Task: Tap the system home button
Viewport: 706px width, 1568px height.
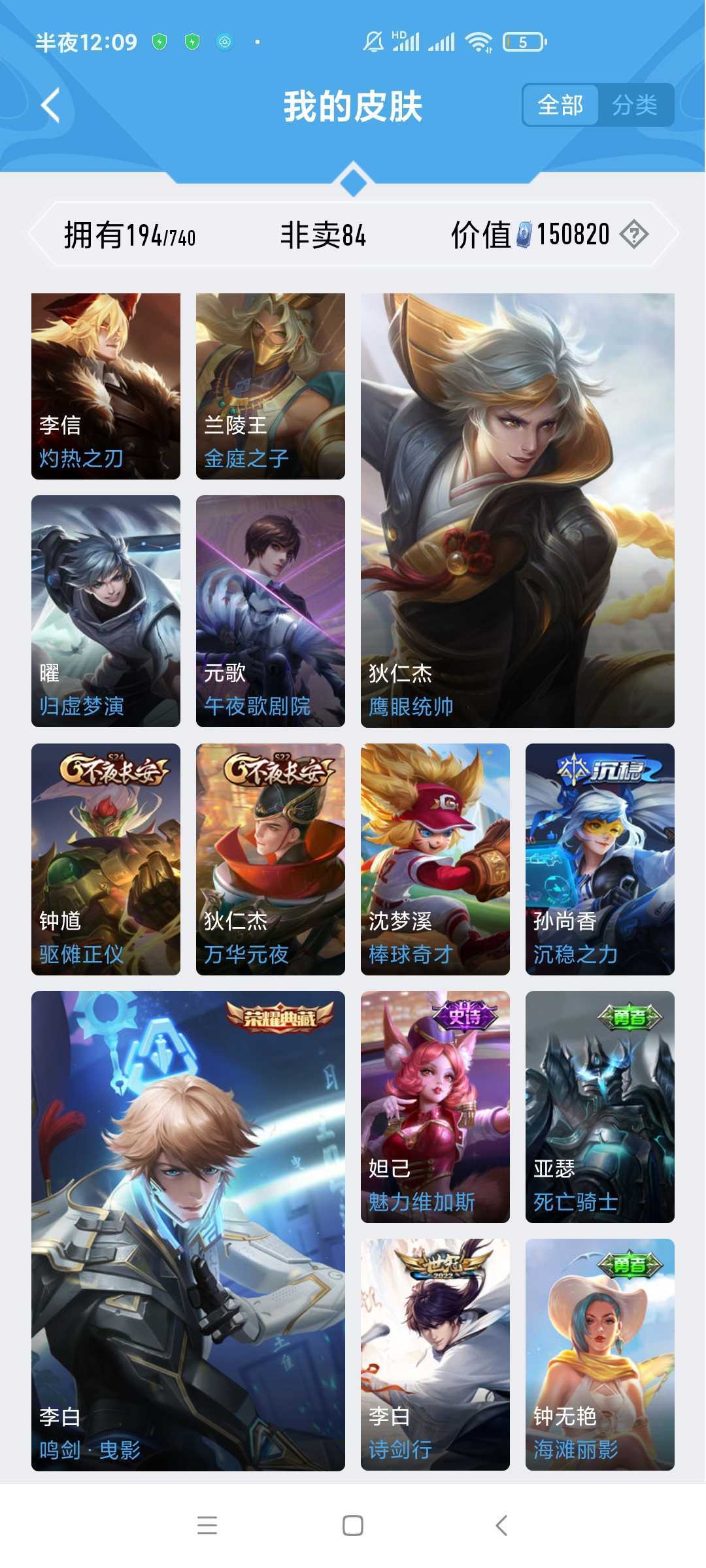Action: 353,1526
